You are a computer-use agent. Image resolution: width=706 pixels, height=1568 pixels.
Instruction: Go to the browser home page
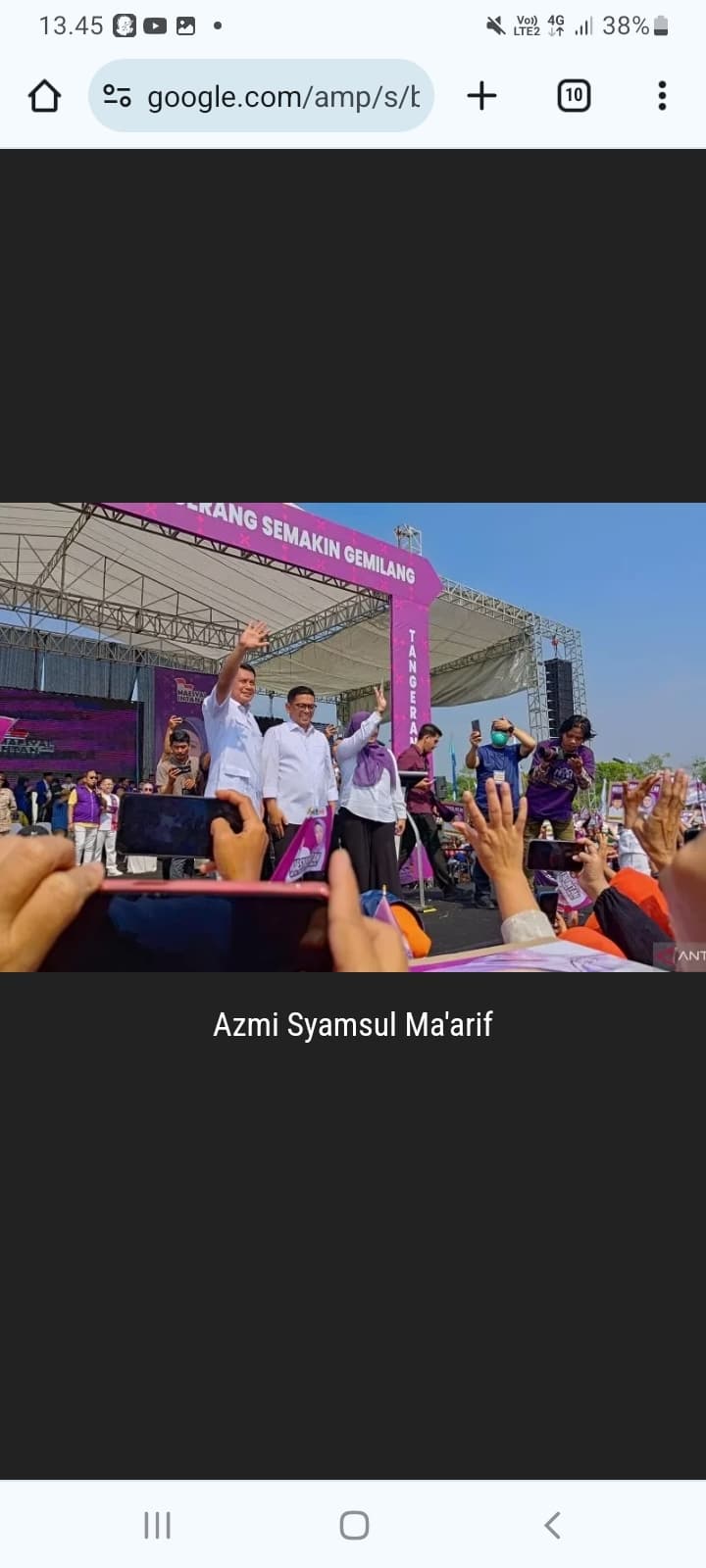point(44,96)
